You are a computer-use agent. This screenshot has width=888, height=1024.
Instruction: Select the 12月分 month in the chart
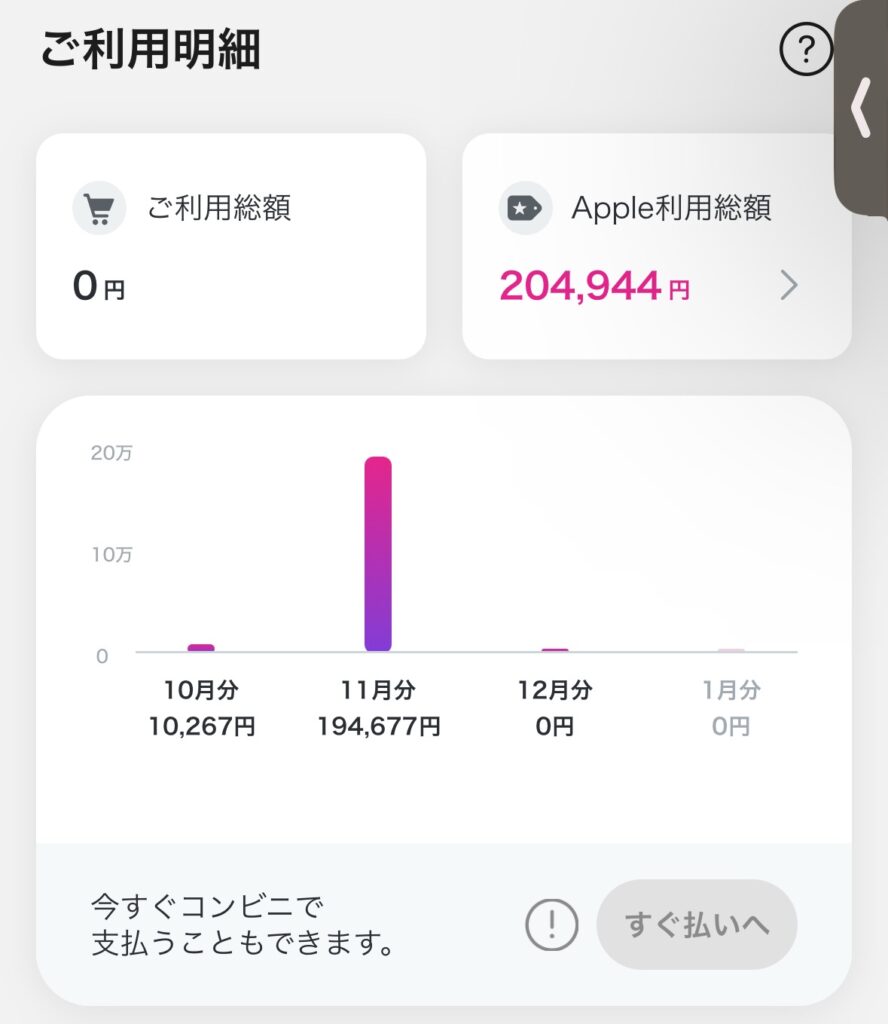click(554, 708)
